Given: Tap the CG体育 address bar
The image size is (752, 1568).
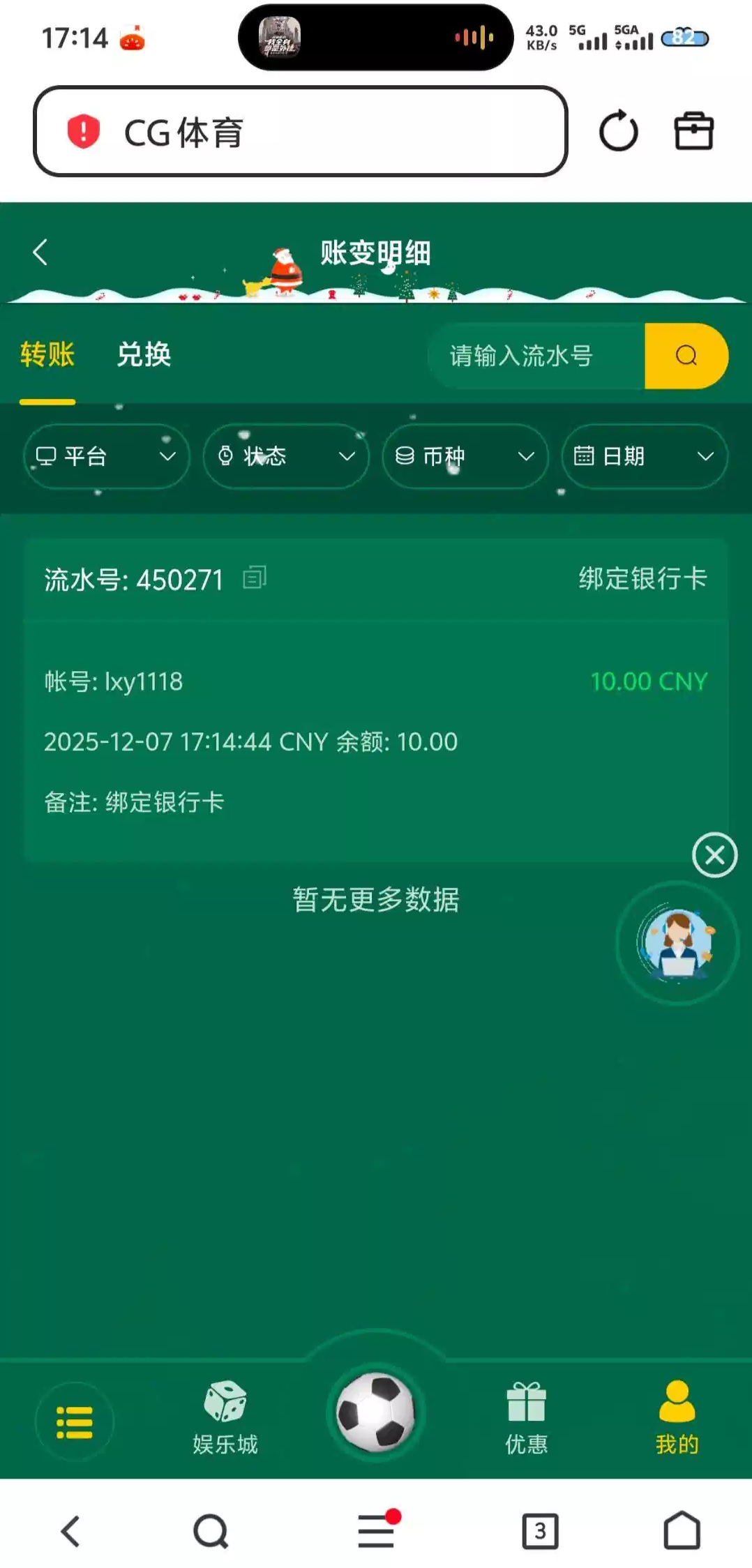Looking at the screenshot, I should click(x=300, y=131).
